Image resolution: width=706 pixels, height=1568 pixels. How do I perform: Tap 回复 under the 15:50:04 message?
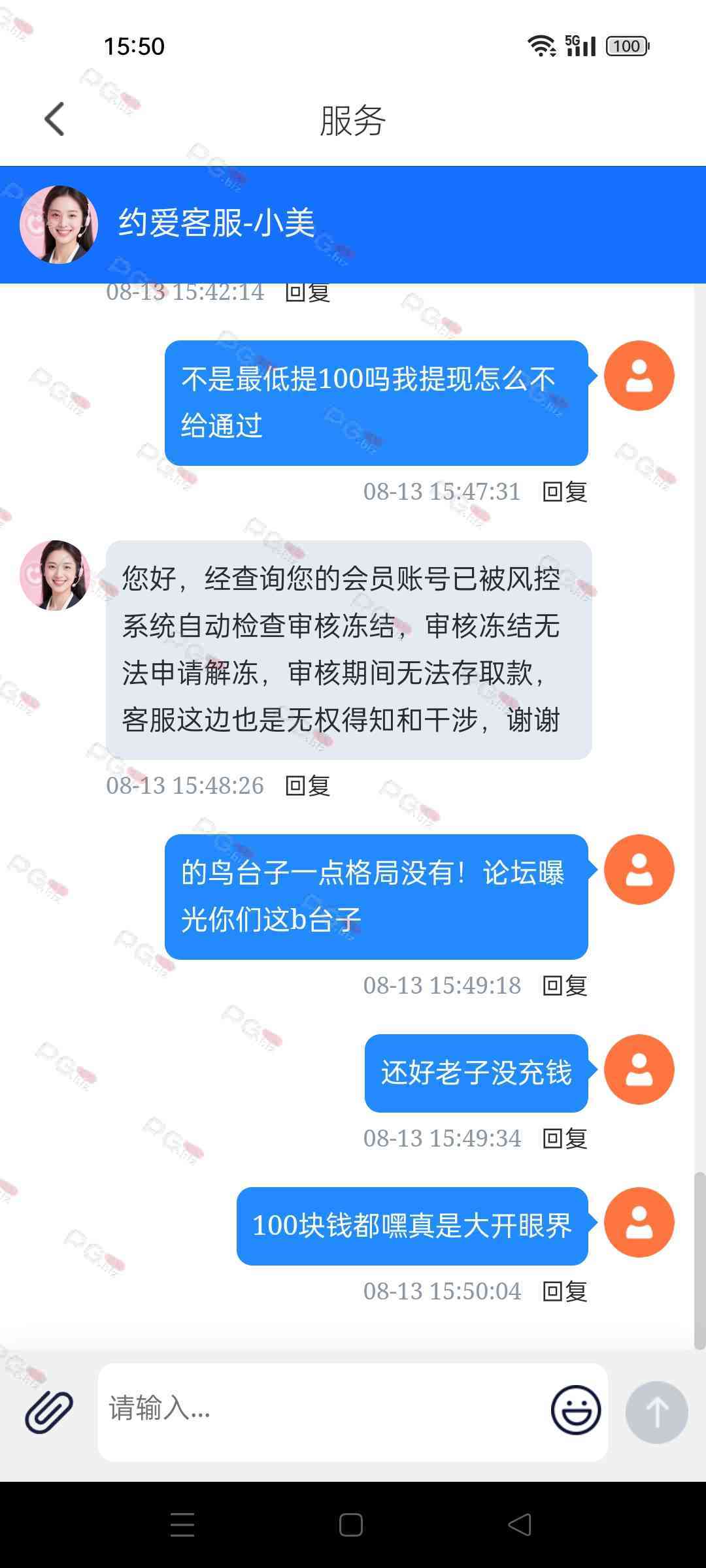coord(565,1292)
